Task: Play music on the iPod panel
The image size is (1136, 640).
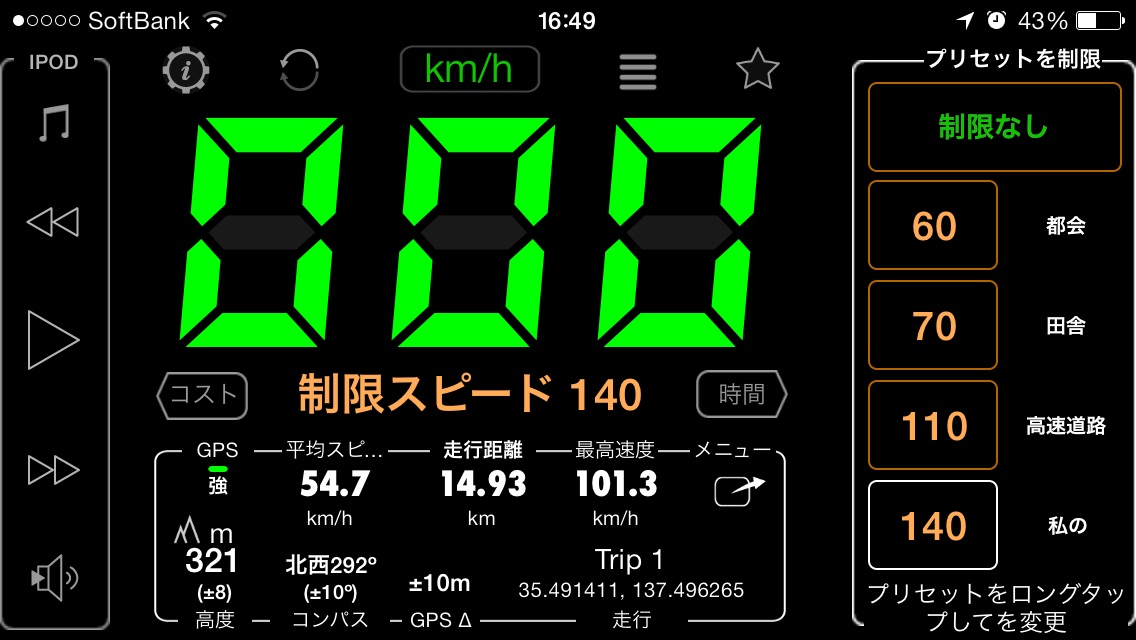Action: click(53, 340)
